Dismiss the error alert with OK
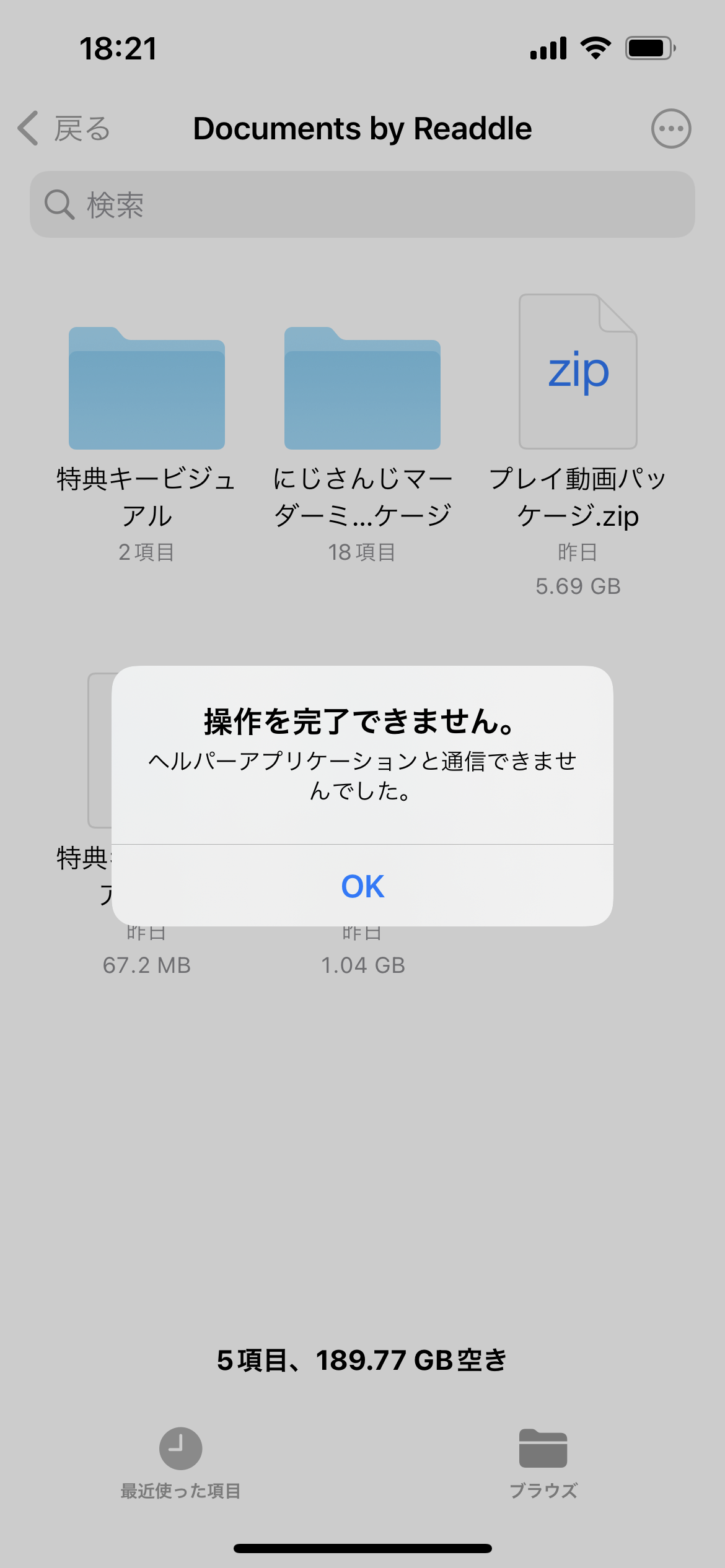The height and width of the screenshot is (1568, 725). (x=362, y=886)
